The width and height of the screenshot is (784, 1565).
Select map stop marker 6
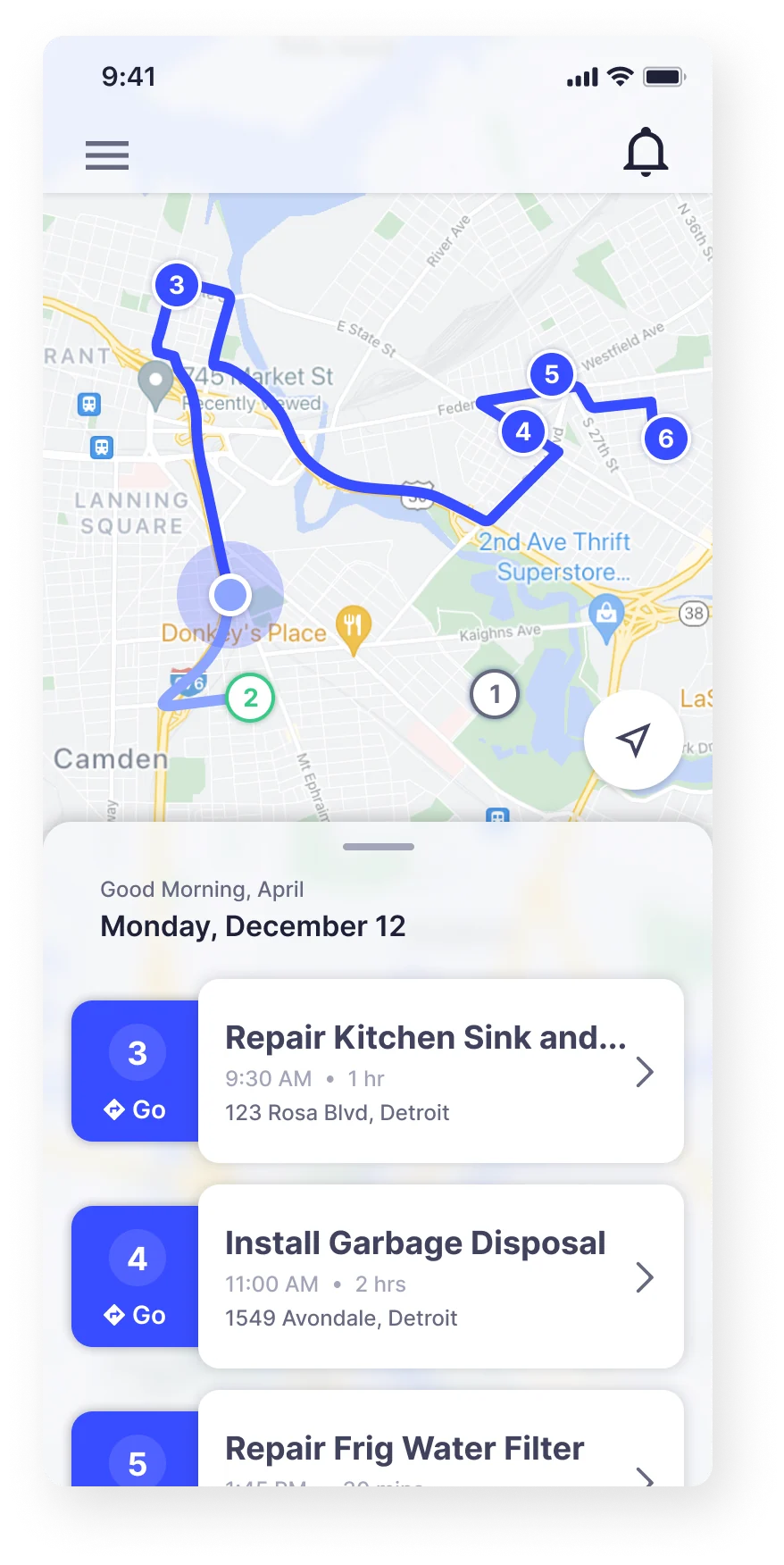coord(666,439)
